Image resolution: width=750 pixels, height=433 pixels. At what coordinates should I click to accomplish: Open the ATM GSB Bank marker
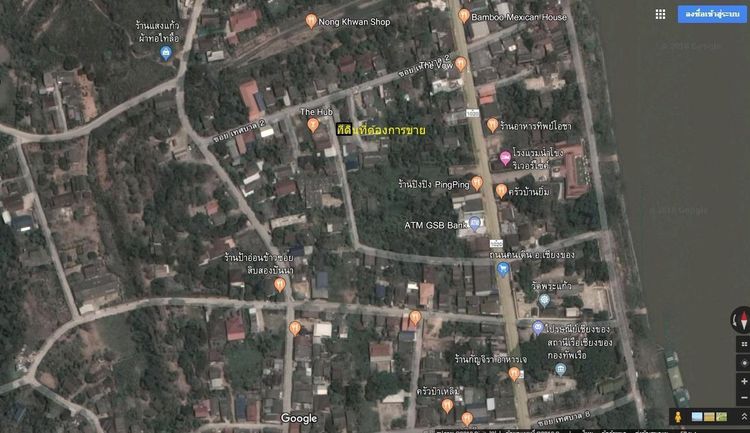[x=475, y=223]
